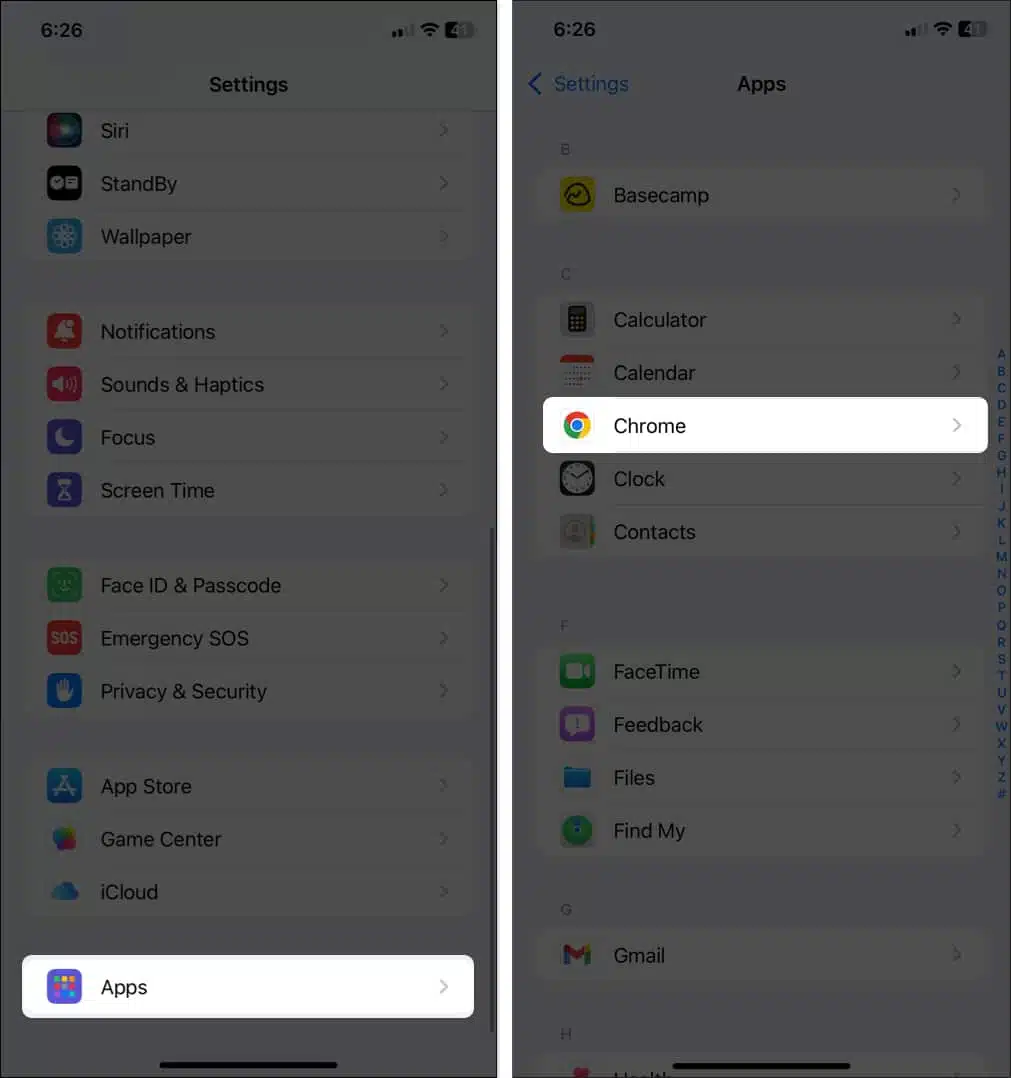Image resolution: width=1011 pixels, height=1078 pixels.
Task: Open Notifications settings
Action: (247, 332)
